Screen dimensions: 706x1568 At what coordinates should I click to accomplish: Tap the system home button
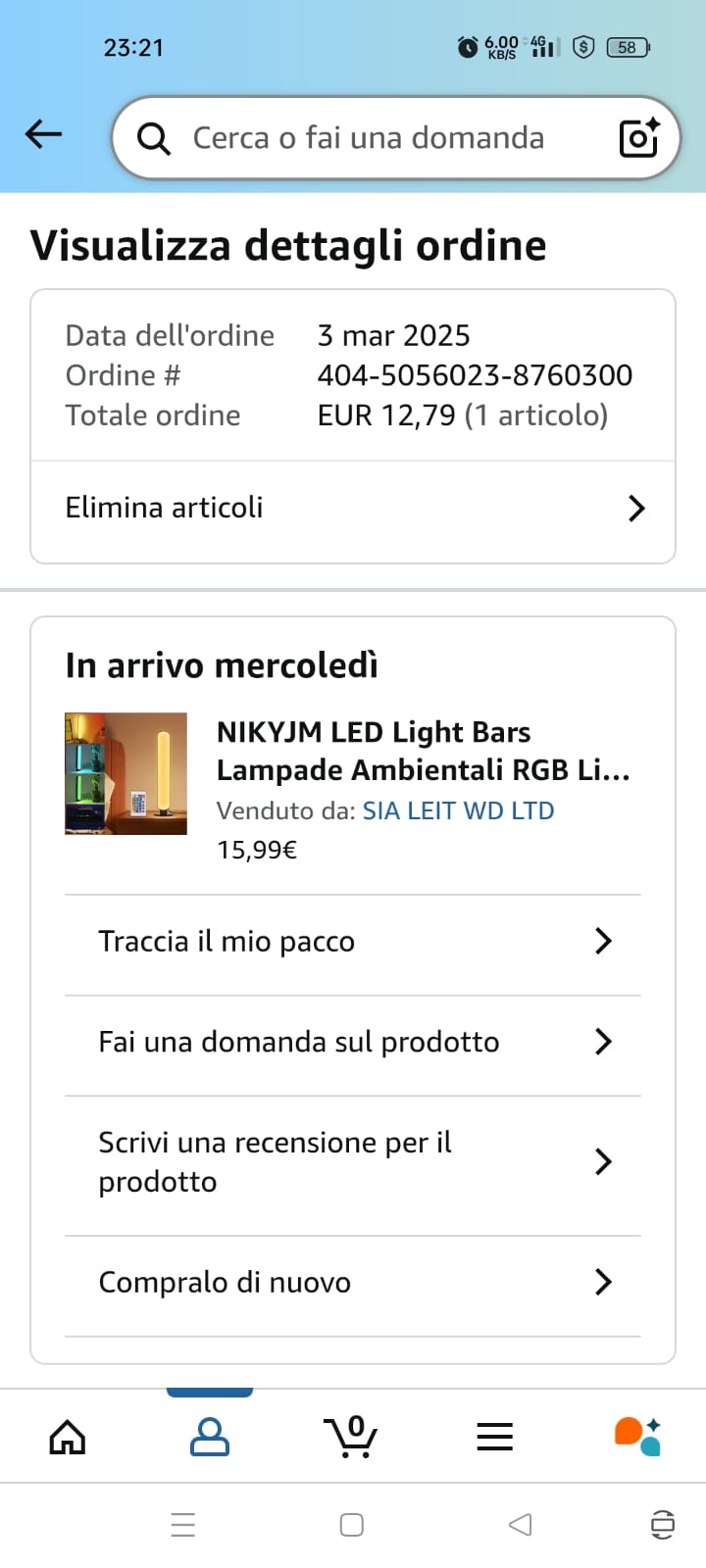(352, 1525)
